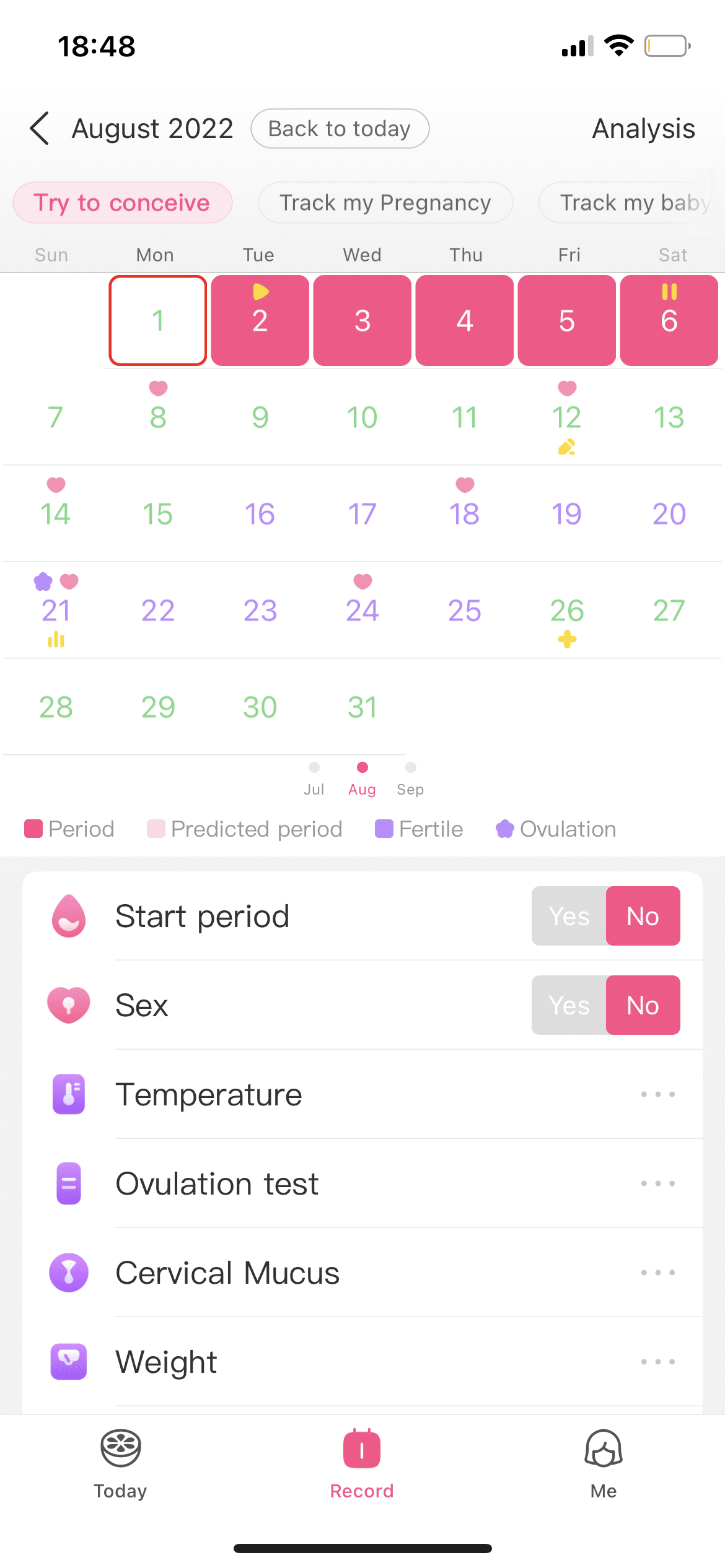Select August 12 on the calendar
Image resolution: width=725 pixels, height=1568 pixels.
566,417
